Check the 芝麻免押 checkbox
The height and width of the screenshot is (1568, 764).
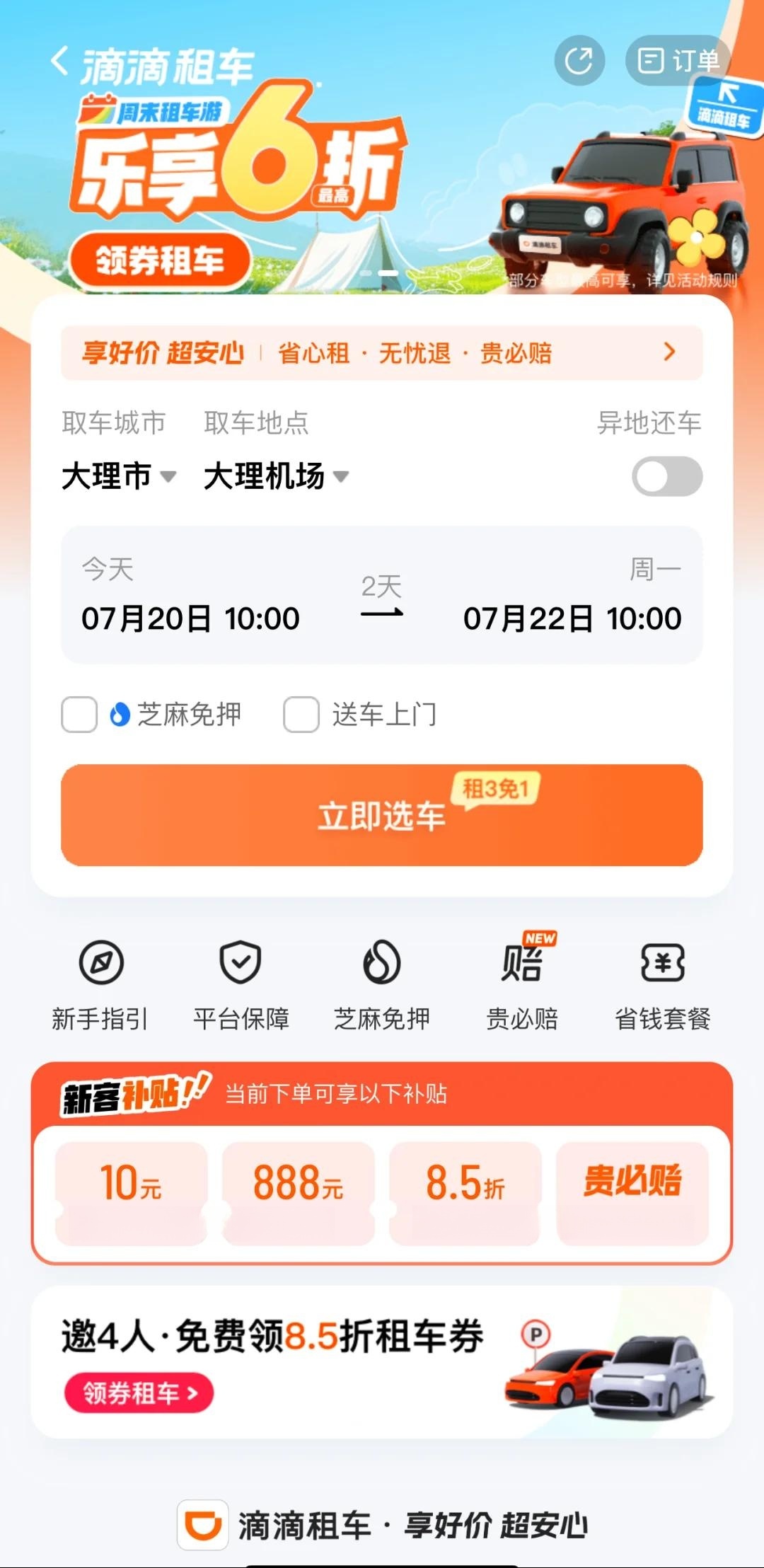pos(79,714)
